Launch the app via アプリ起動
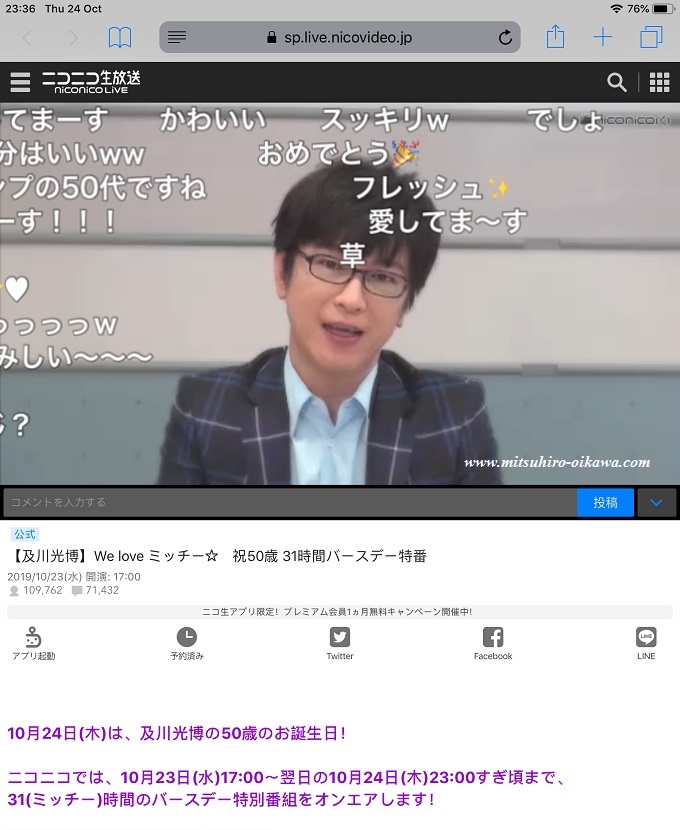The image size is (680, 830). [33, 643]
